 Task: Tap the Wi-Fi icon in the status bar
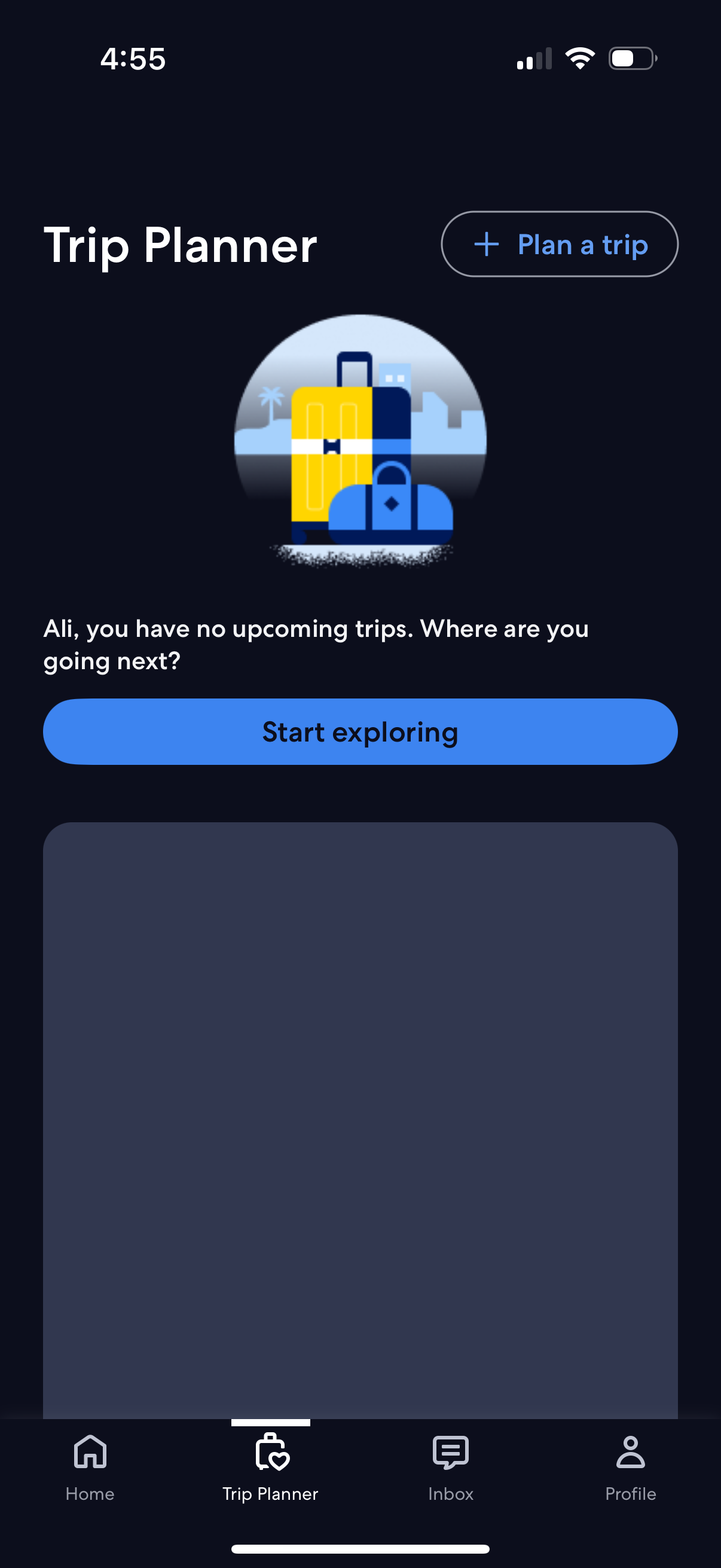pos(579,58)
